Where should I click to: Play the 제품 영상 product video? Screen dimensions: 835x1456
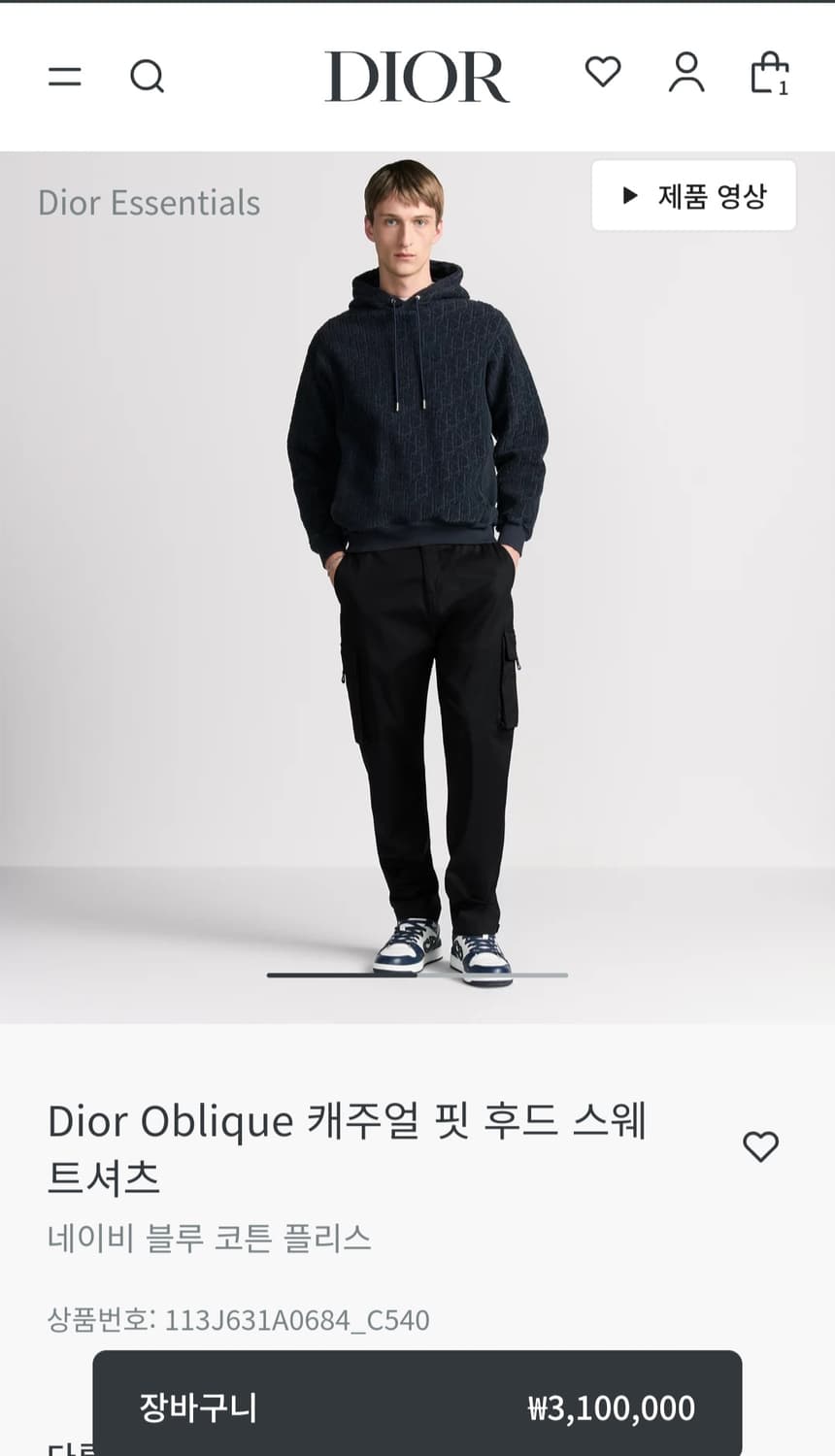693,196
